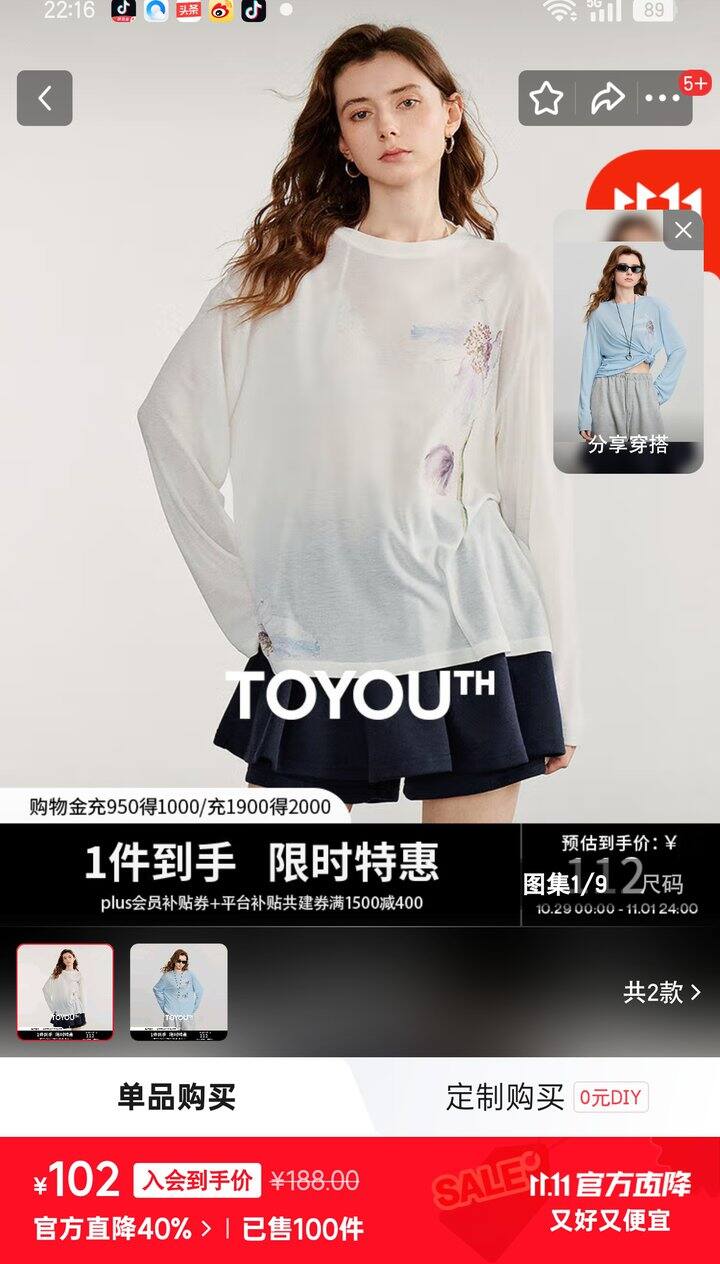The image size is (720, 1264).
Task: Switch to the 单品购买 tab
Action: [x=176, y=1097]
